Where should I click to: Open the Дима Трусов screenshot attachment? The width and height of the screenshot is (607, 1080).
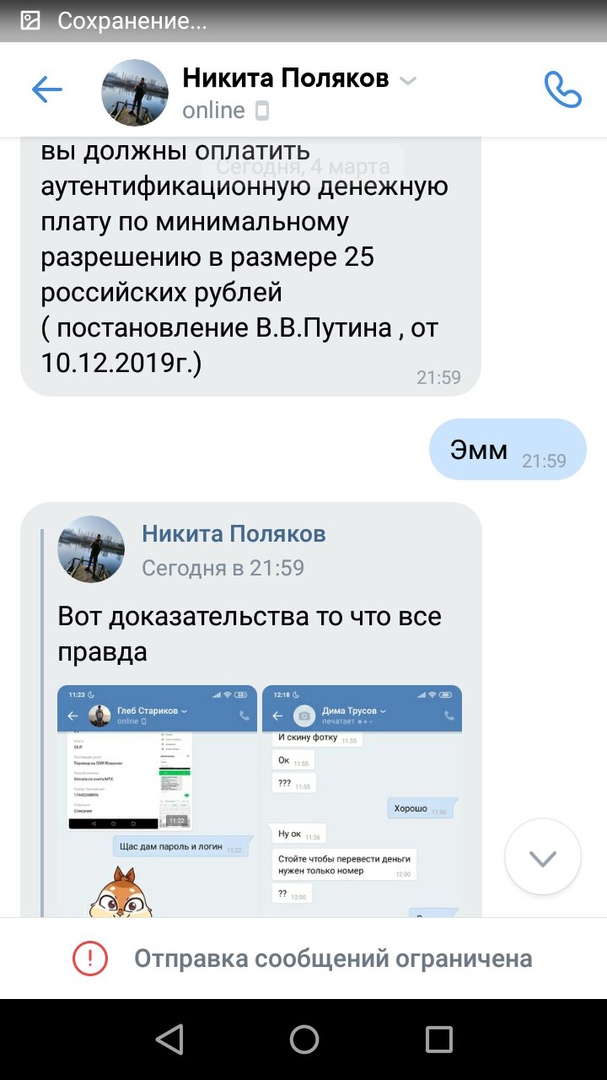pos(361,800)
